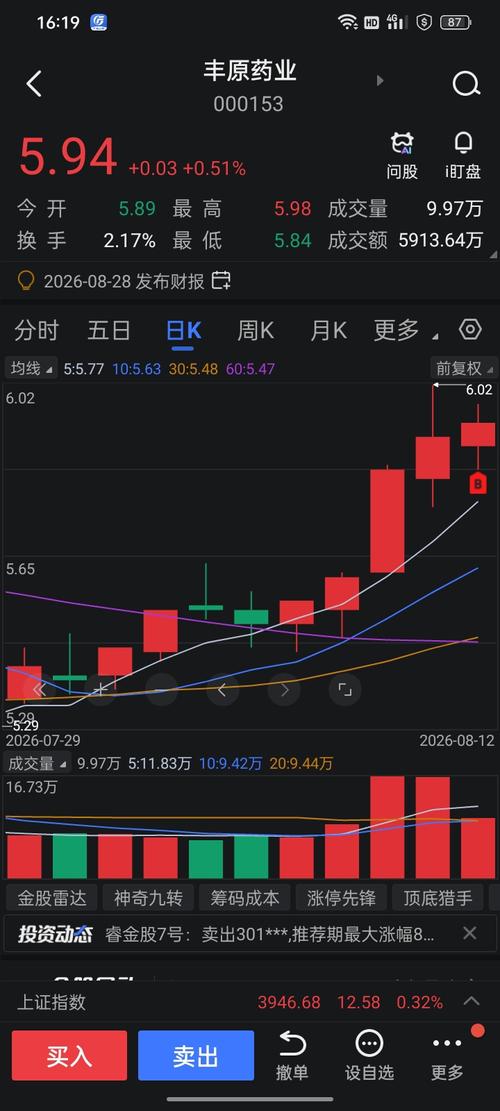500x1111 pixels.
Task: Change the 前复权 adjustment option
Action: [463, 368]
